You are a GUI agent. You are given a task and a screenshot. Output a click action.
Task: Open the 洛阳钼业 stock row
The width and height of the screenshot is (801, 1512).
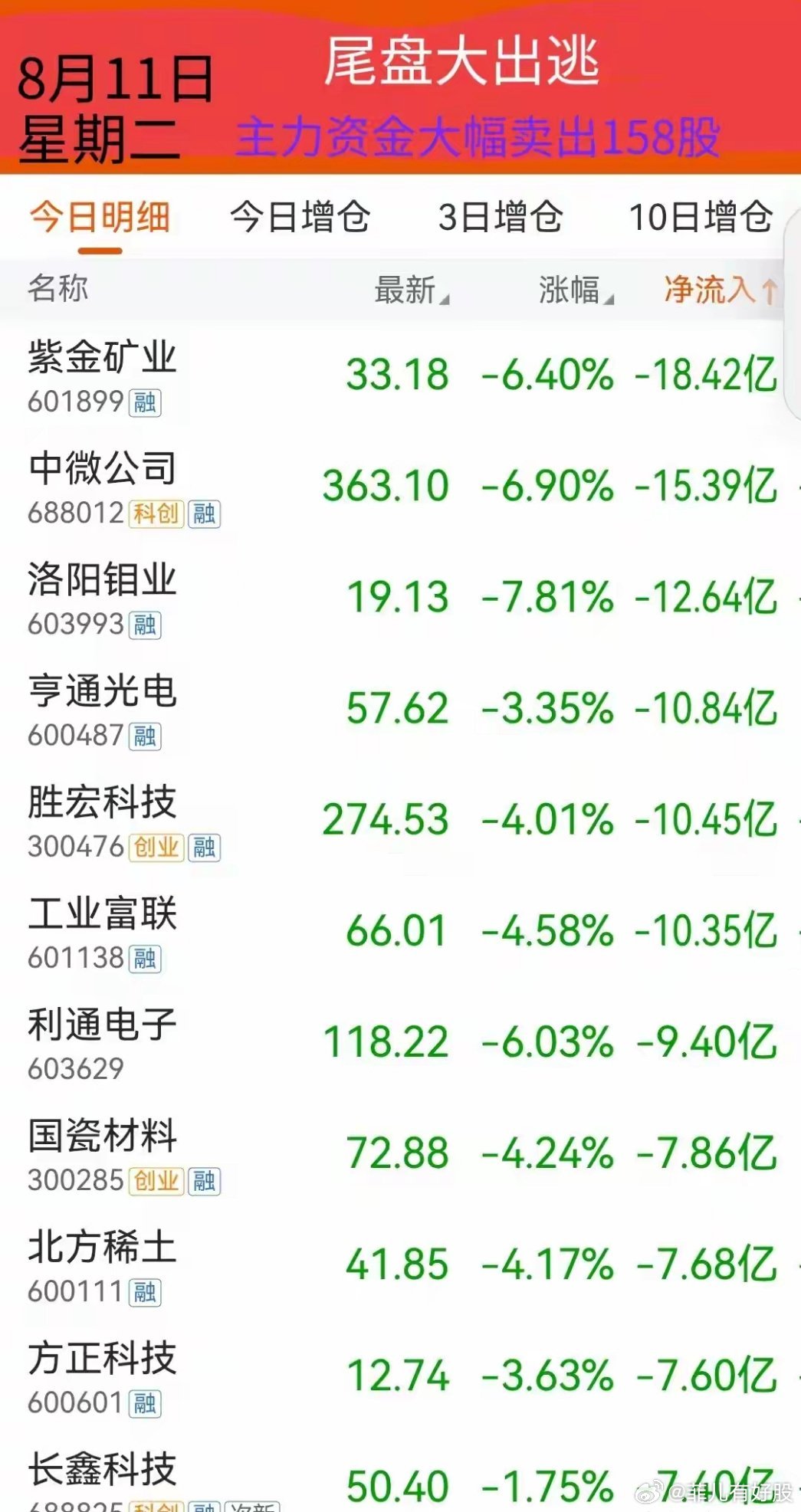click(x=400, y=599)
